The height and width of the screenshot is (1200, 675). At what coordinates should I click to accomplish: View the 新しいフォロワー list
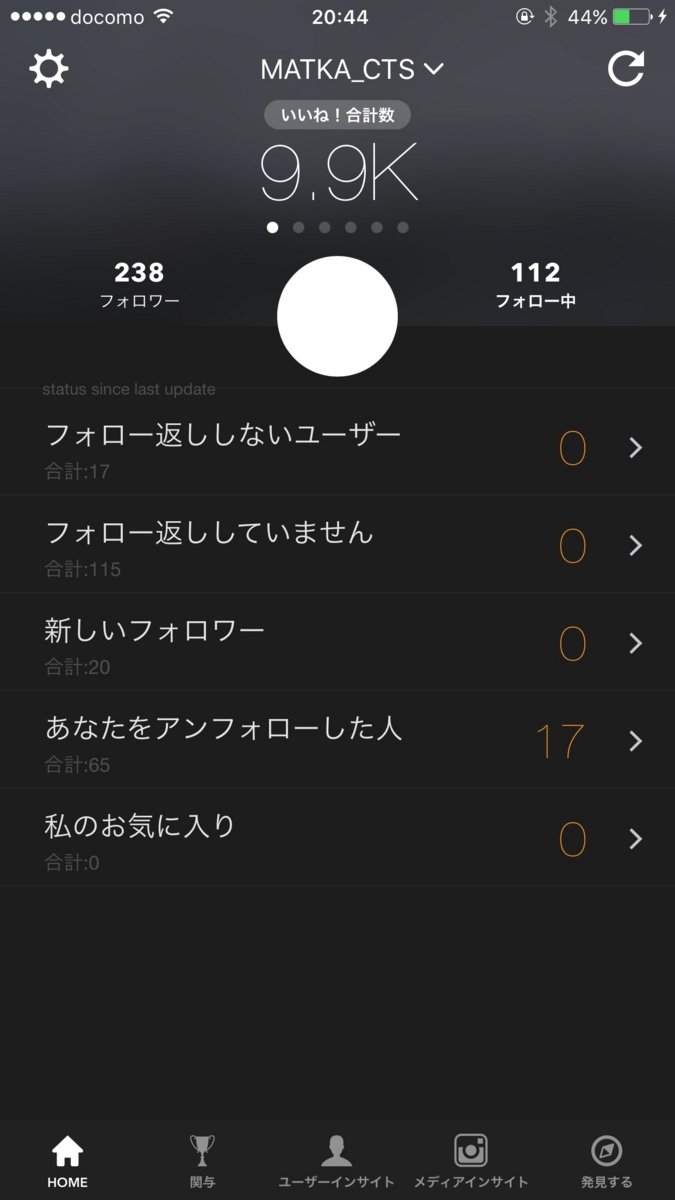tap(337, 643)
